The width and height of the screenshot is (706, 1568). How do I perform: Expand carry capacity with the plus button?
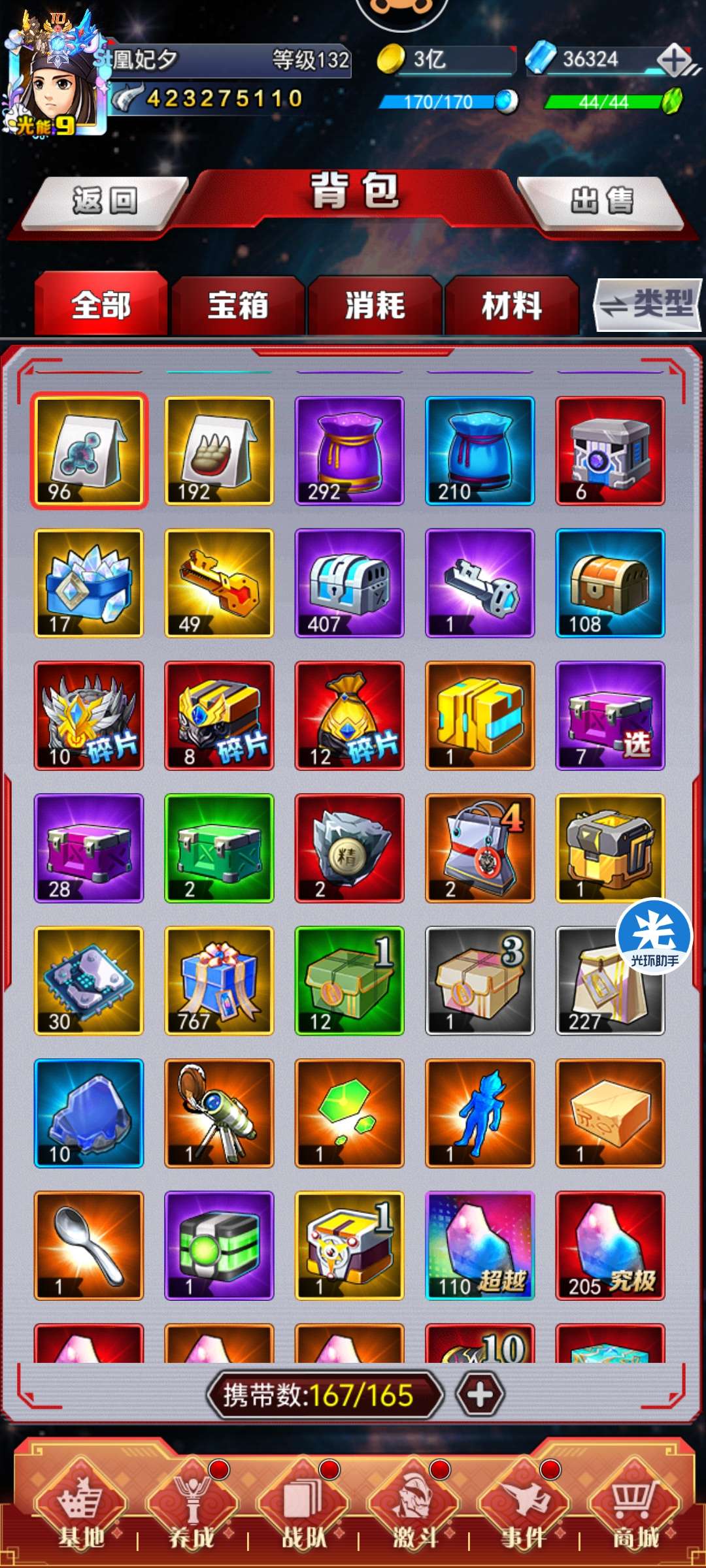(480, 1395)
